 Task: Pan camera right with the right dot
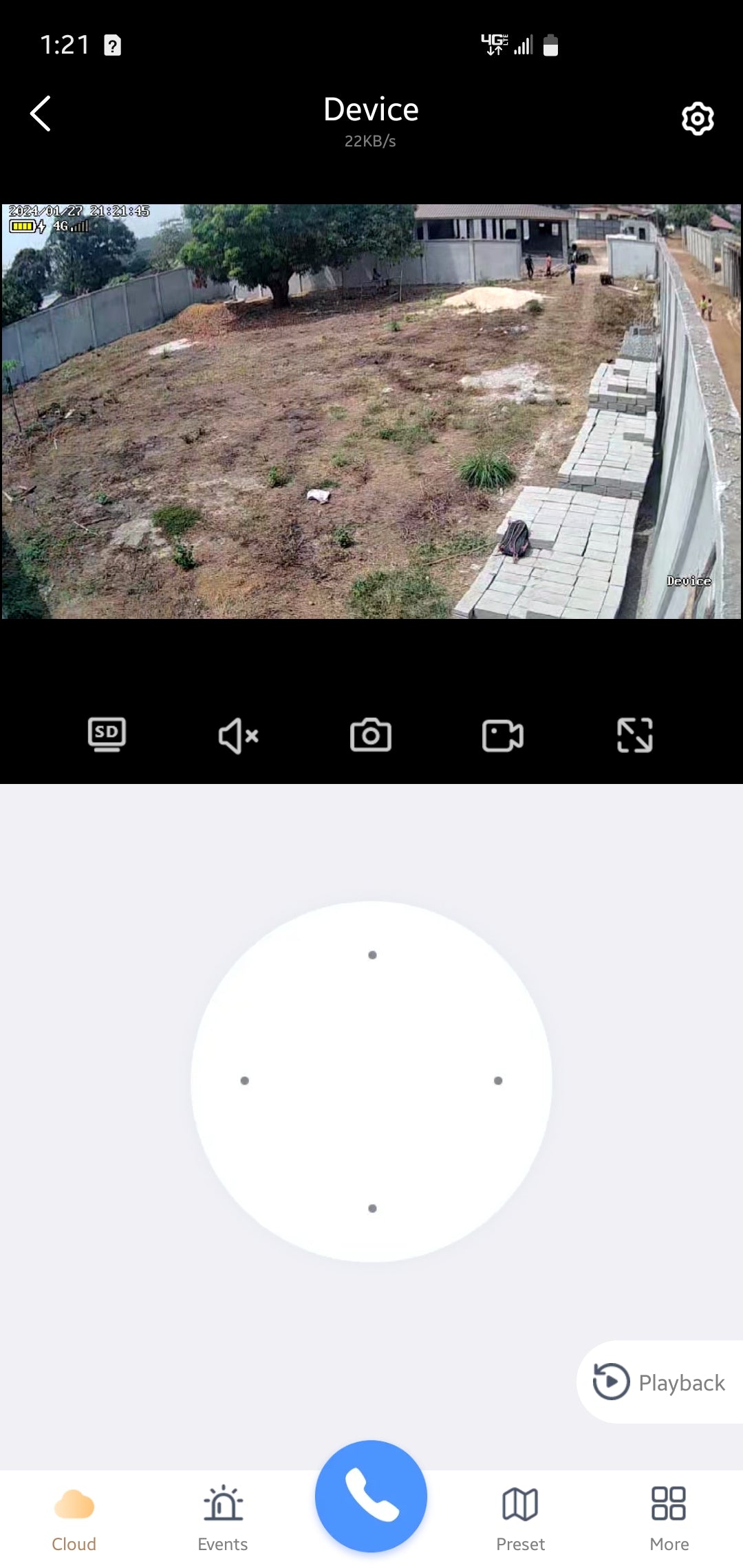[498, 1081]
